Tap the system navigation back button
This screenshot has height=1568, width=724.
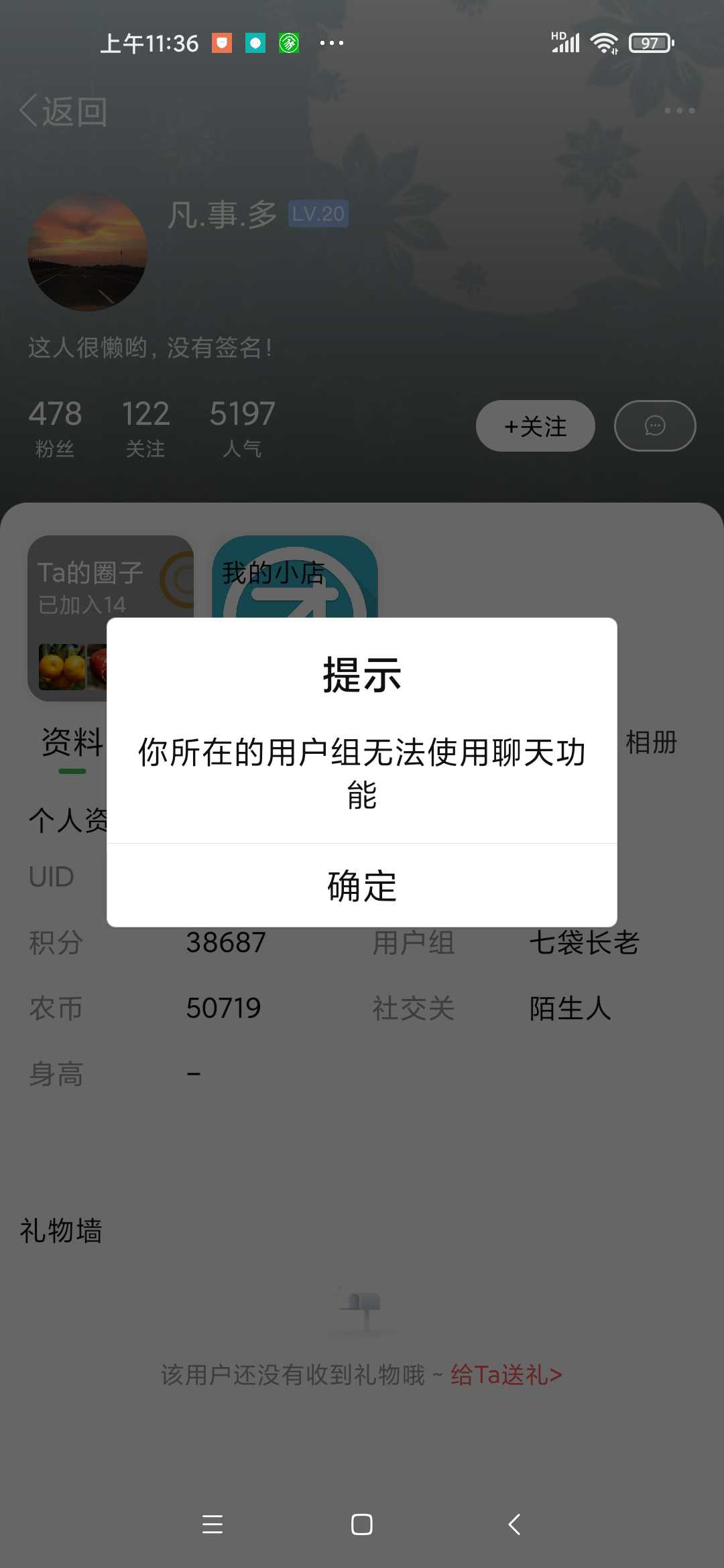tap(514, 1524)
